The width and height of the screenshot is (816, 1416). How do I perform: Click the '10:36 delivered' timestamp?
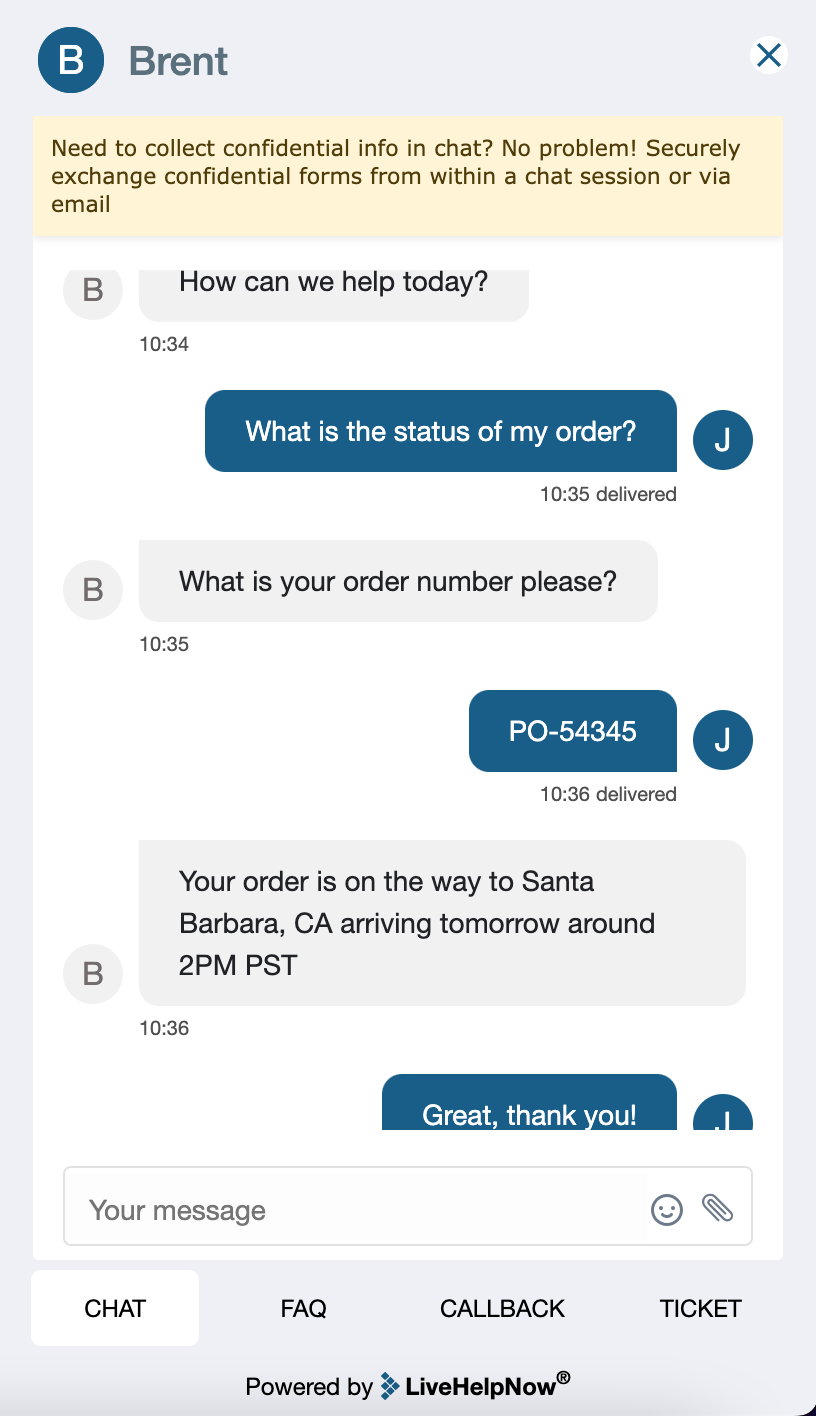point(609,794)
